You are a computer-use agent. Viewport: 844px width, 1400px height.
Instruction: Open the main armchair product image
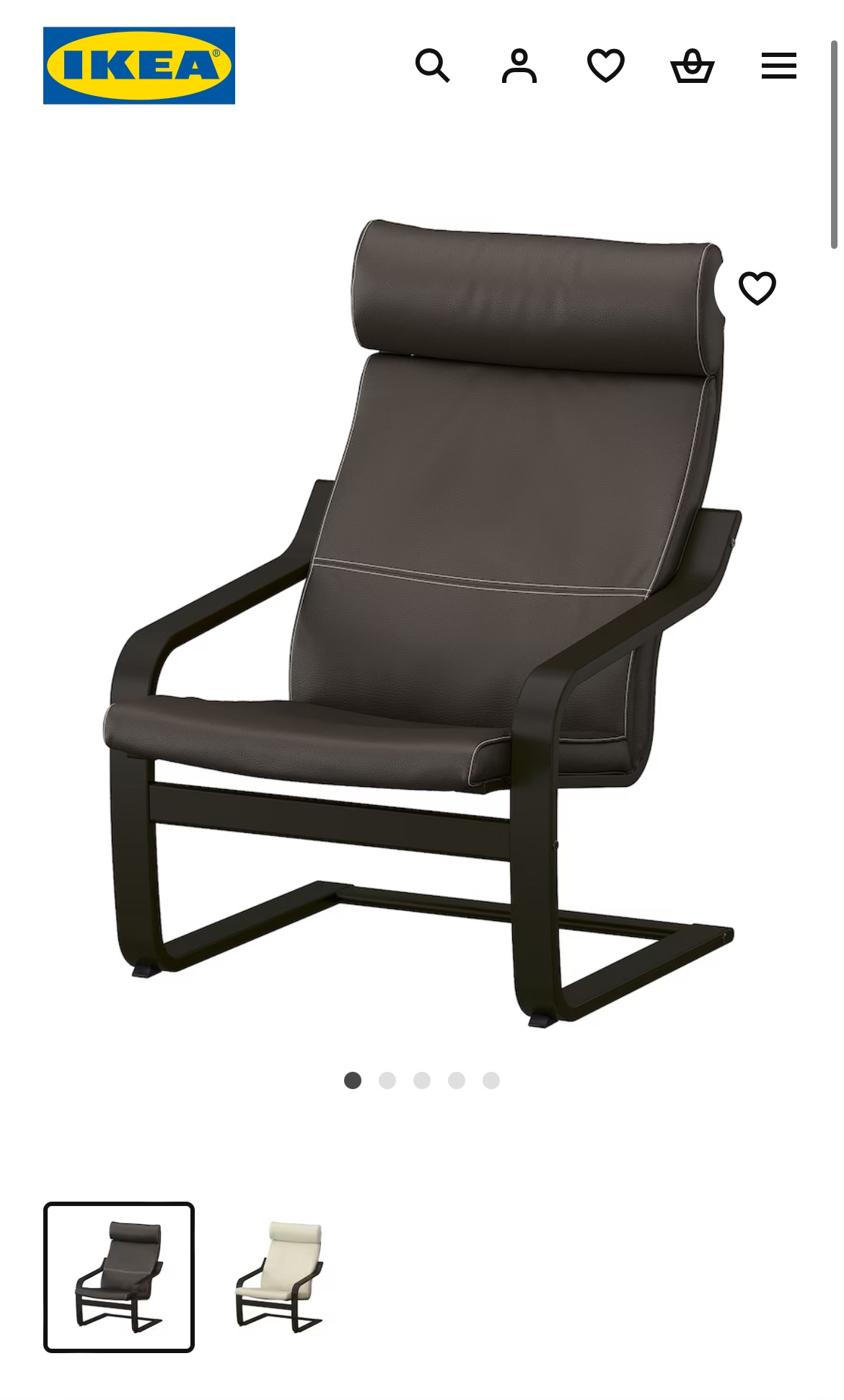pos(422,620)
